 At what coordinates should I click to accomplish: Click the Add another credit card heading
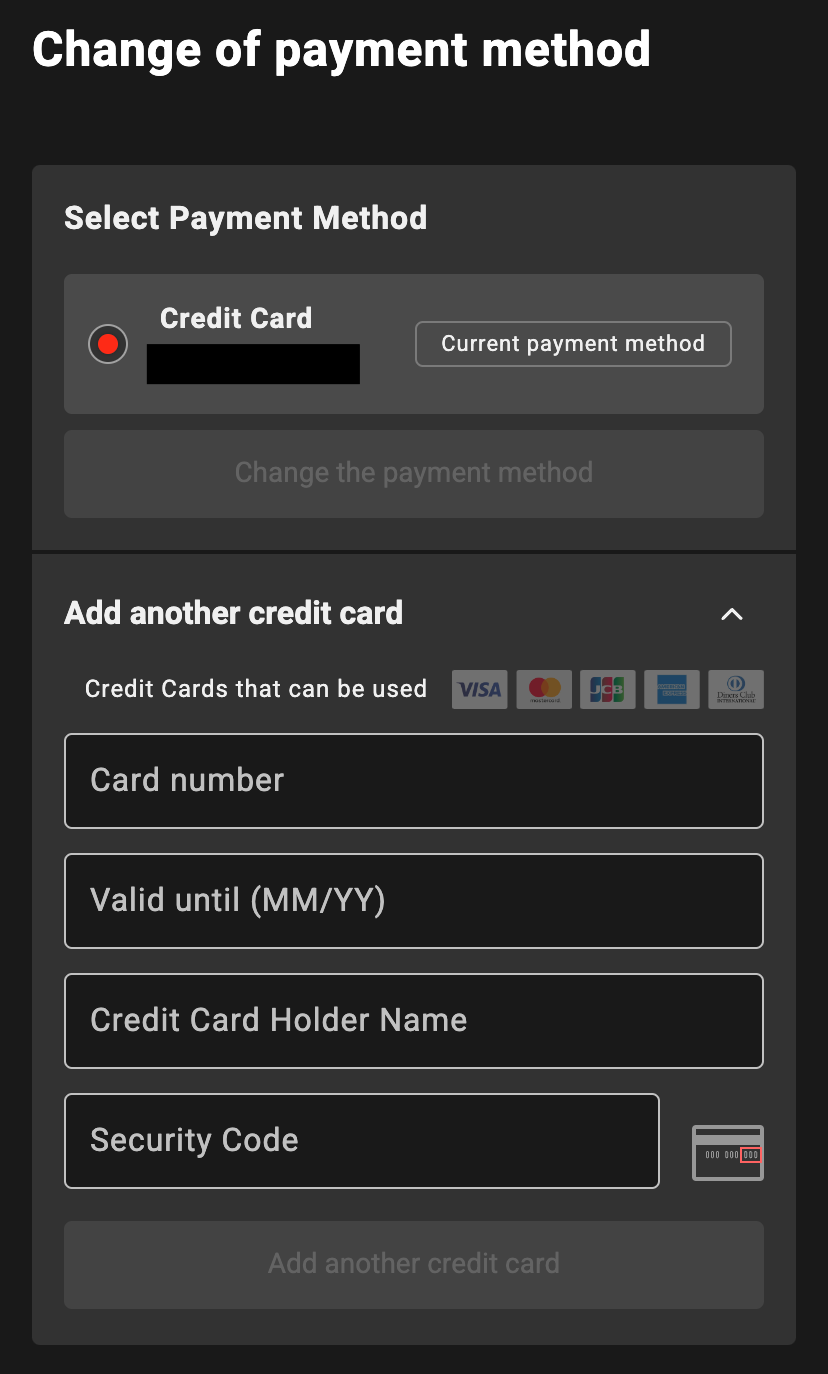click(x=233, y=613)
